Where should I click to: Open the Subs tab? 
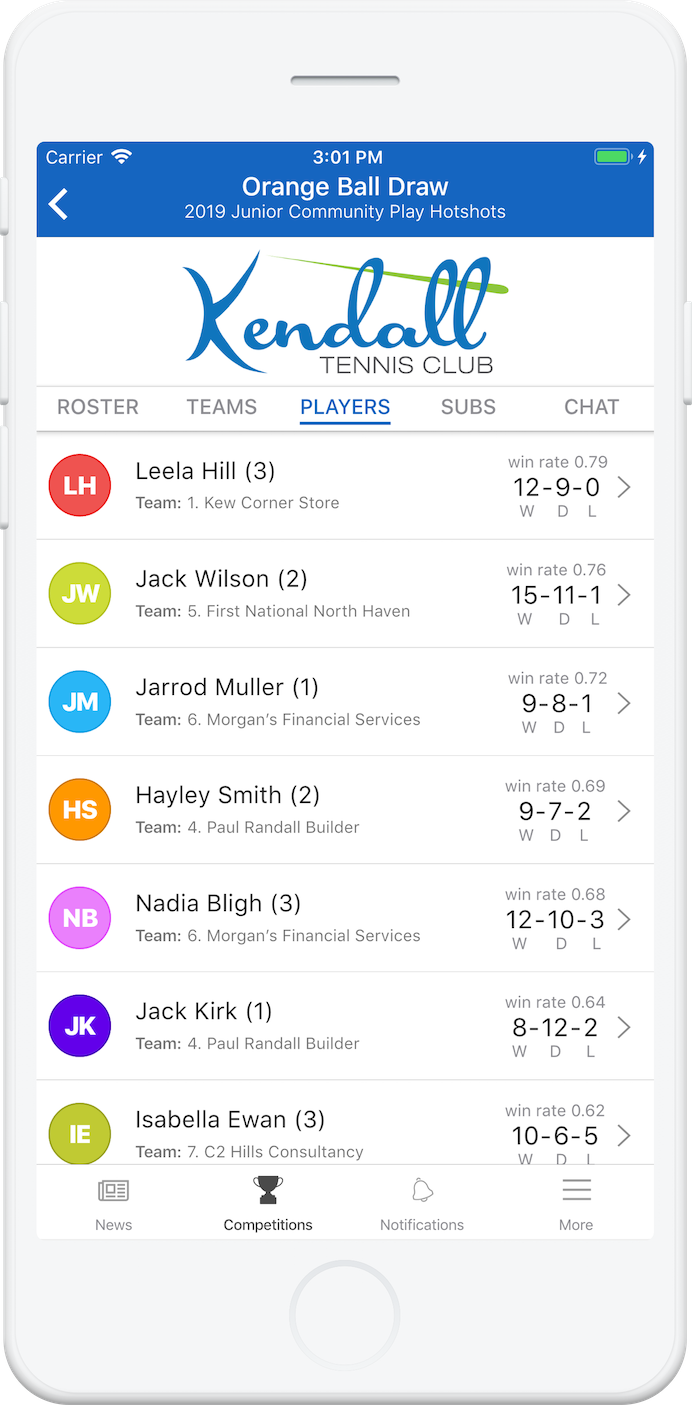click(468, 407)
